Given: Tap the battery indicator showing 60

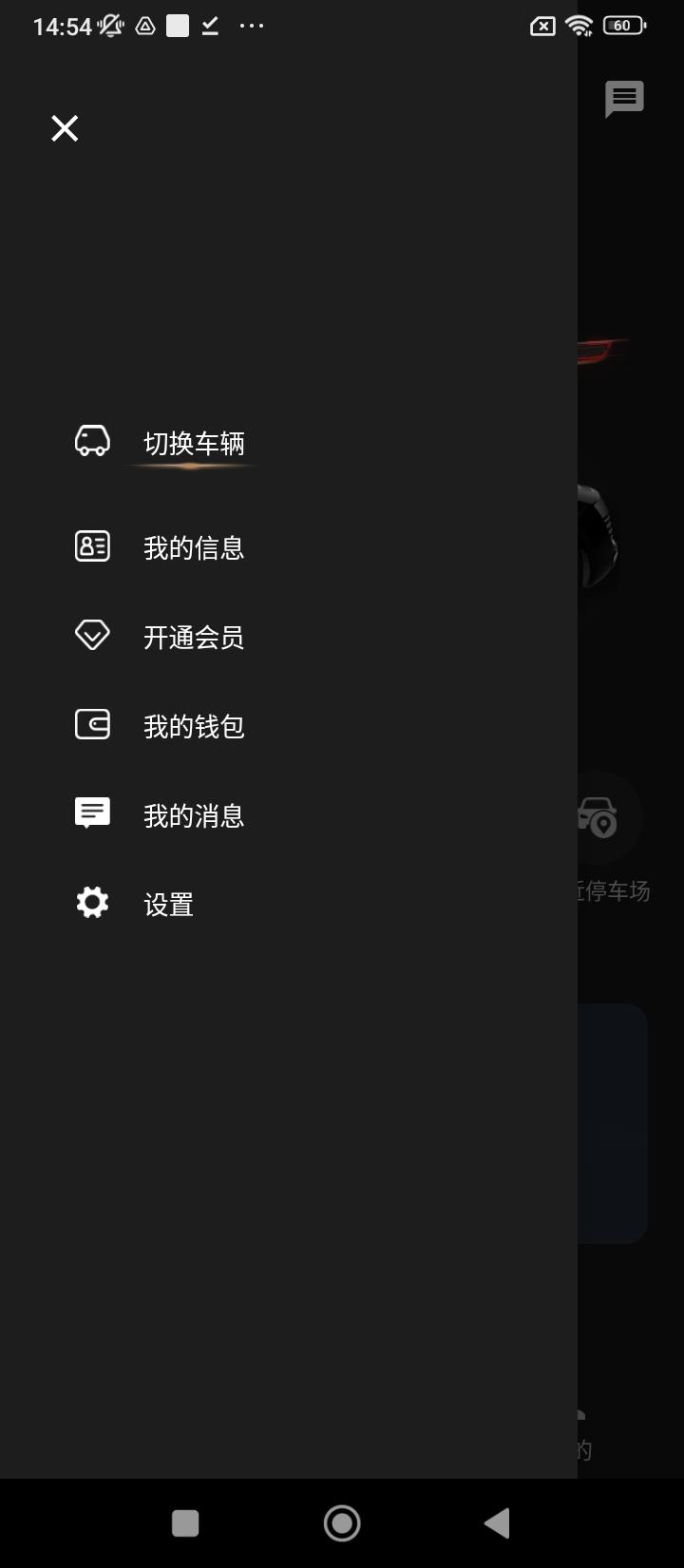Looking at the screenshot, I should [622, 25].
